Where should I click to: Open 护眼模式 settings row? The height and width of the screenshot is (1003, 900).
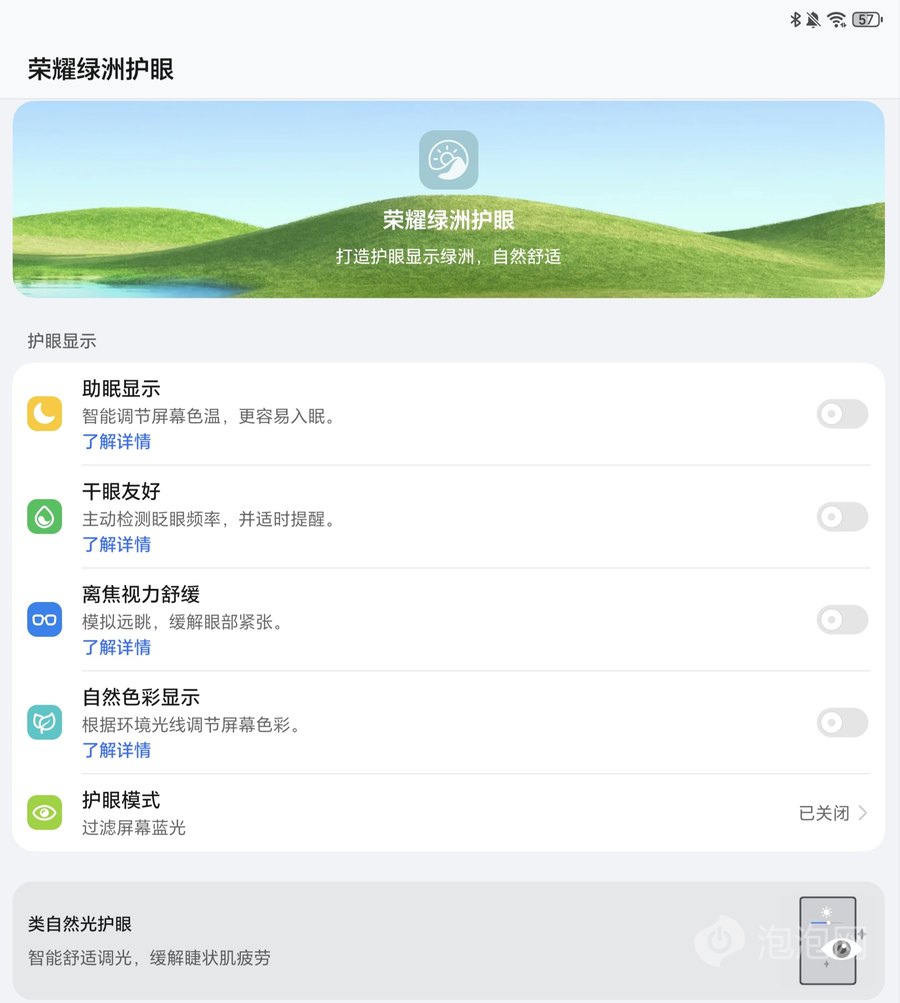coord(448,813)
